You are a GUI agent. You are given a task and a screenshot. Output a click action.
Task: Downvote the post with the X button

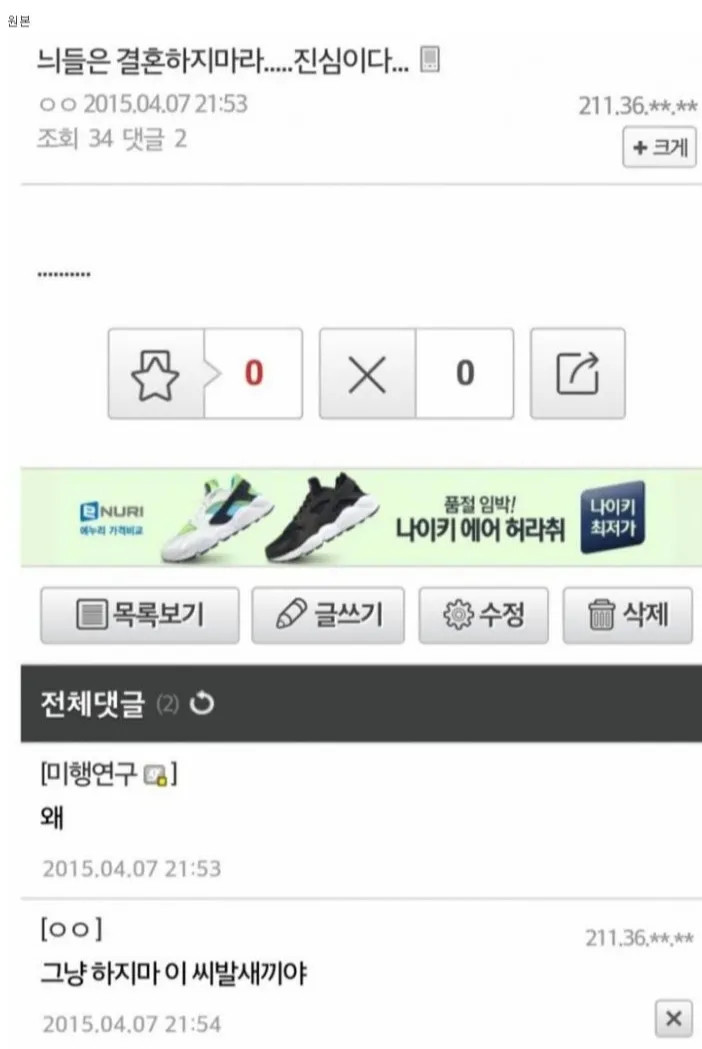coord(367,373)
